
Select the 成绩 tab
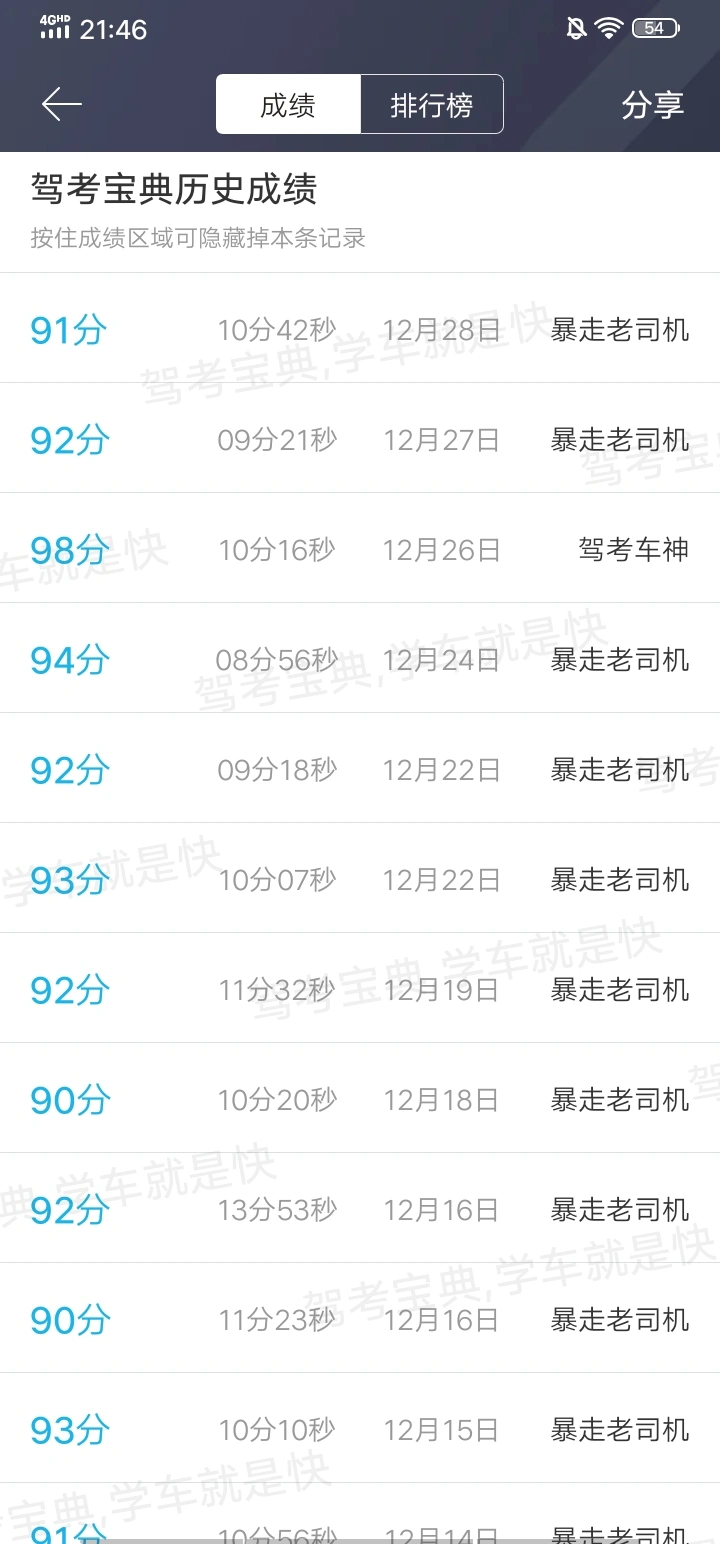(288, 104)
